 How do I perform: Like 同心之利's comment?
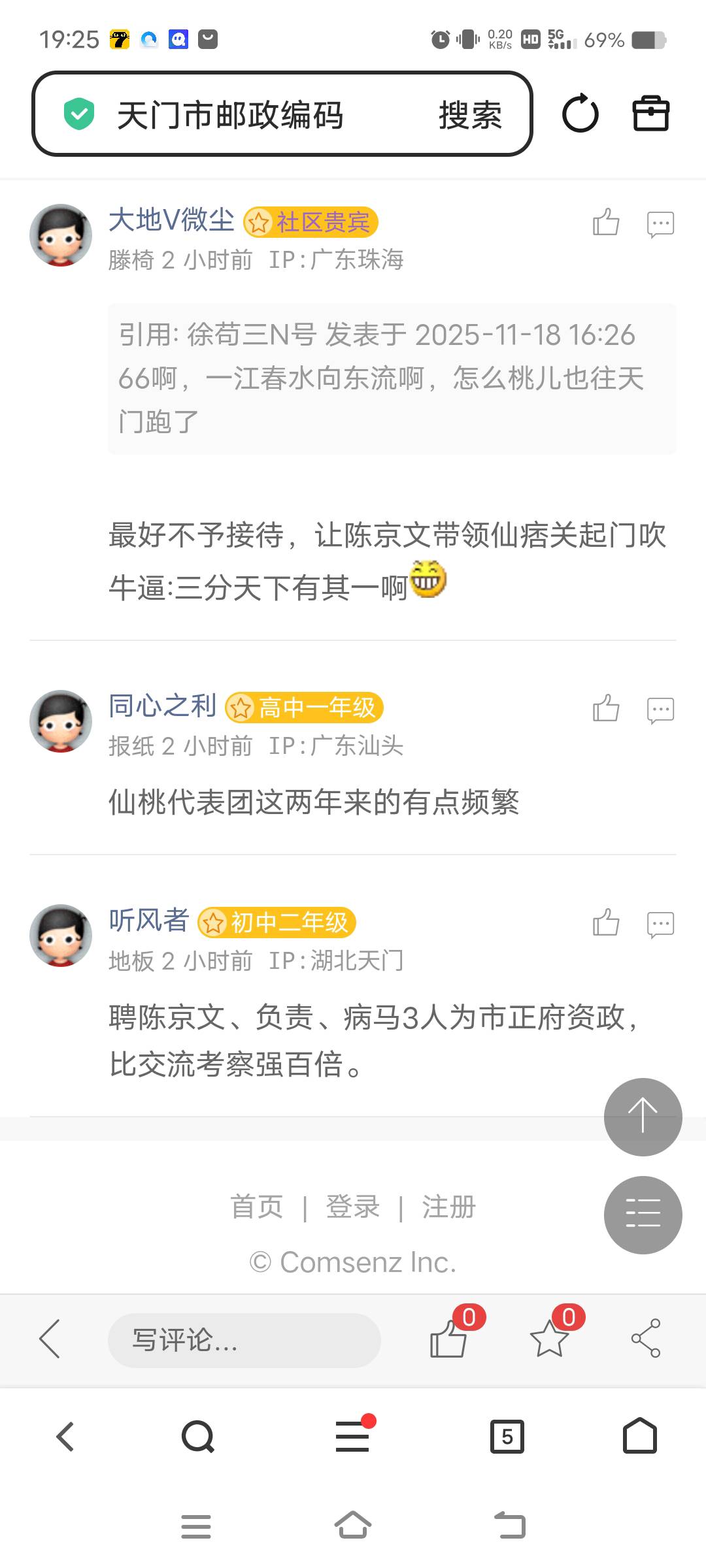tap(605, 708)
